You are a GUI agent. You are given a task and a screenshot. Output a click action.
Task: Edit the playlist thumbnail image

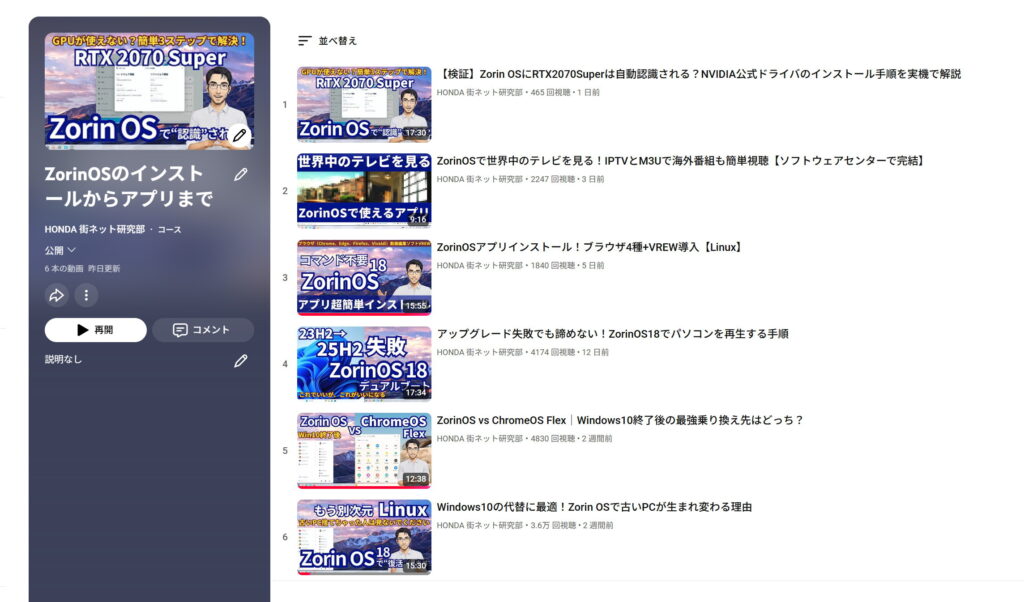tap(240, 135)
